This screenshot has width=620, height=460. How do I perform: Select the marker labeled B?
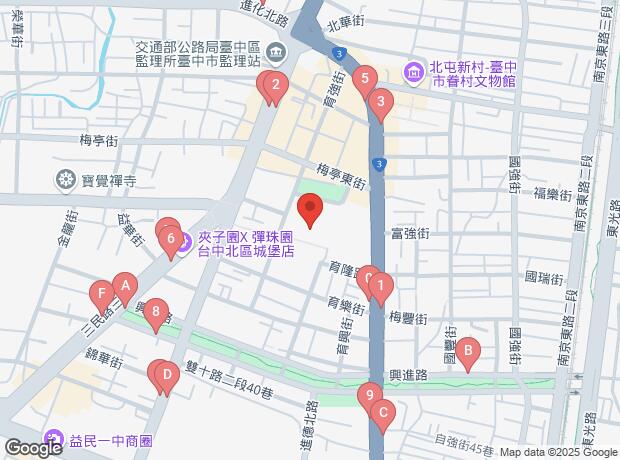467,350
